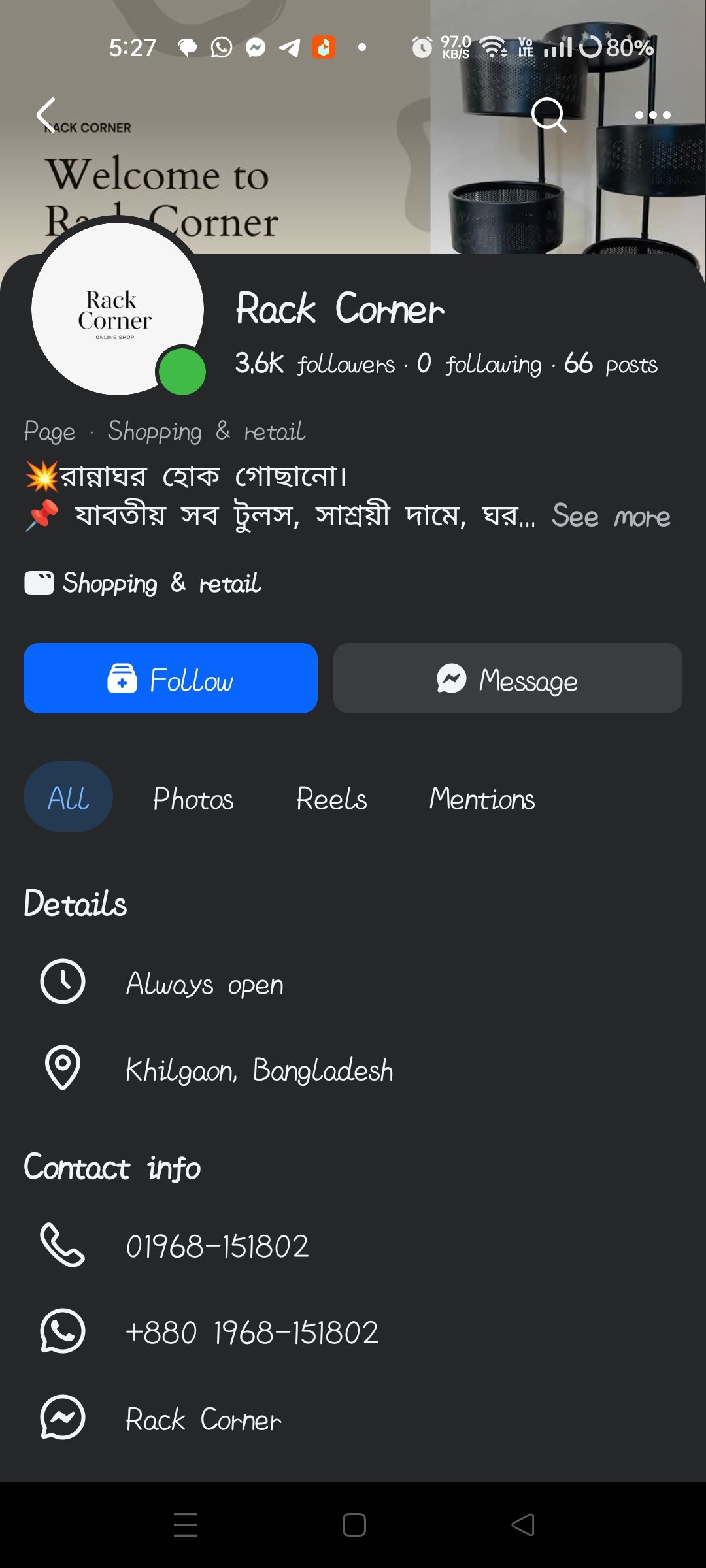Open the Rack Corner Messenger contact
This screenshot has width=706, height=1568.
pyautogui.click(x=203, y=1419)
